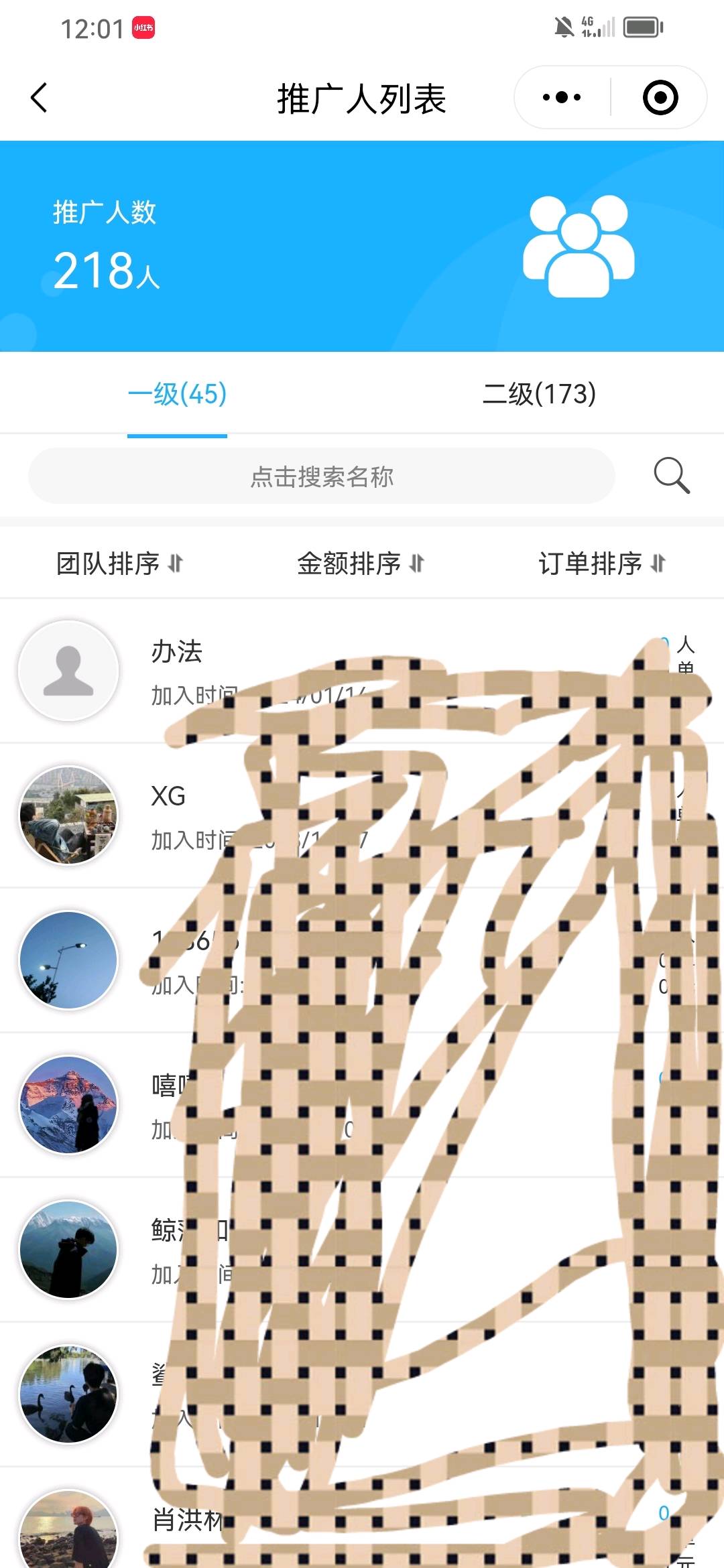This screenshot has height=1568, width=724.
Task: Sort the list by 金额排序
Action: [361, 564]
